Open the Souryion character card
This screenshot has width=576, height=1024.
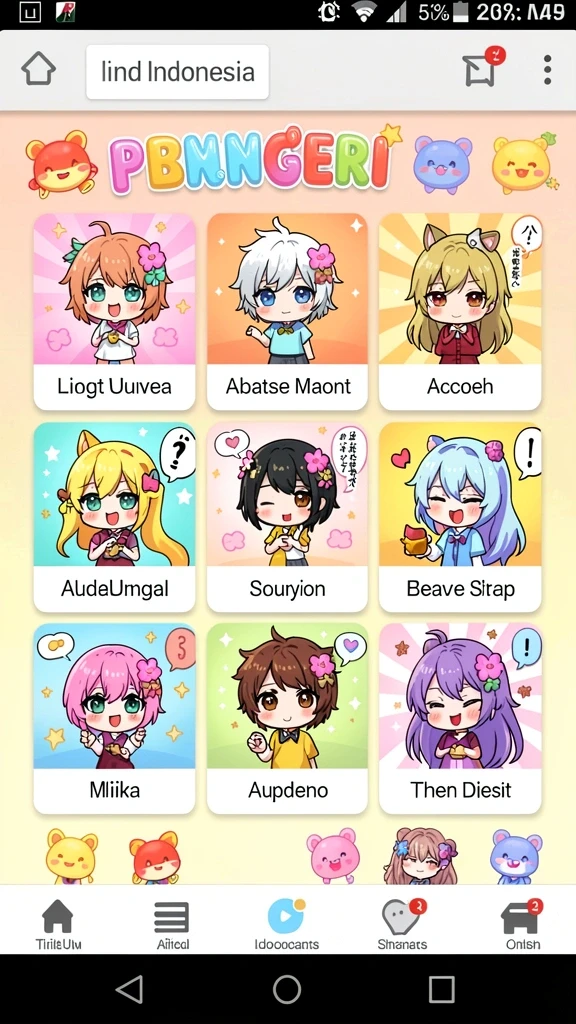tap(287, 517)
